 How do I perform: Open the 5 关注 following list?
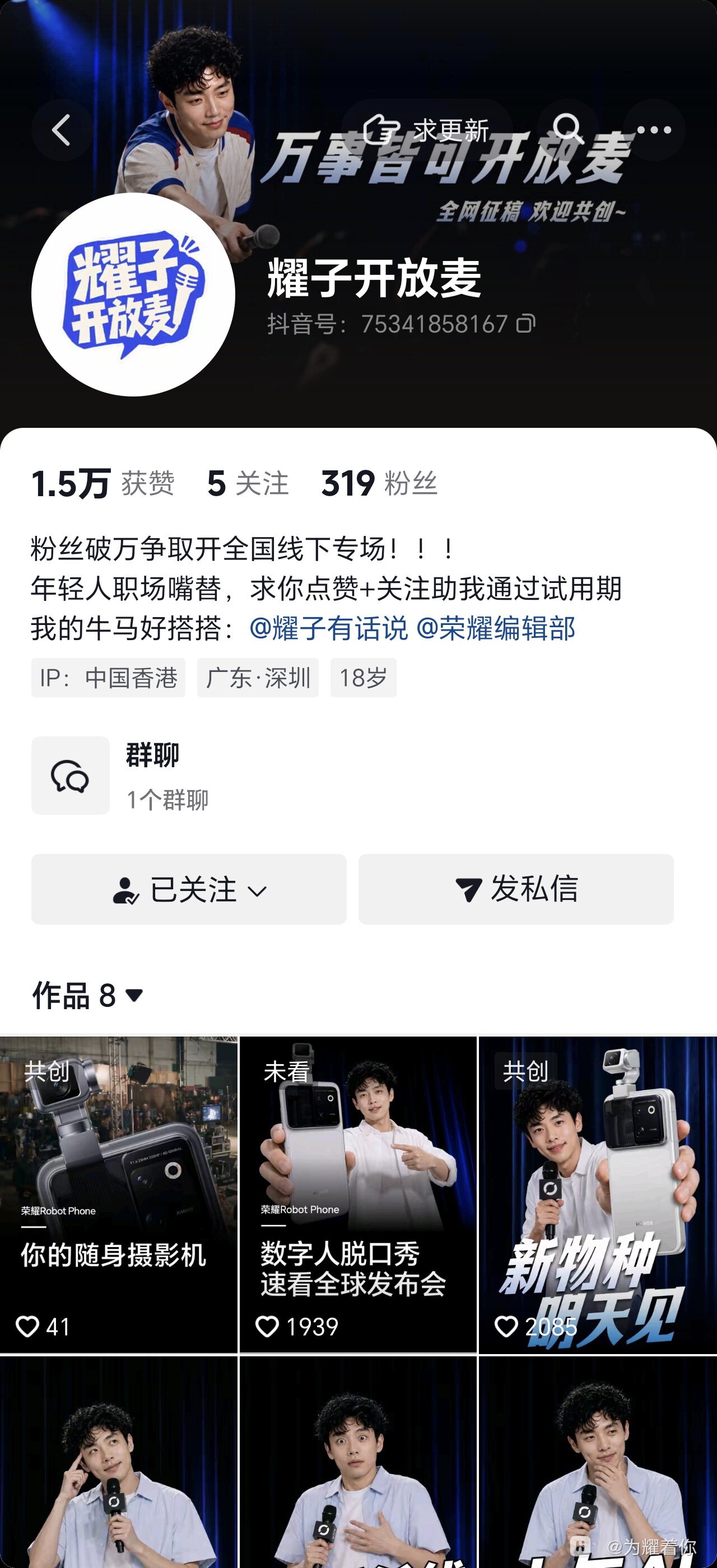(248, 483)
